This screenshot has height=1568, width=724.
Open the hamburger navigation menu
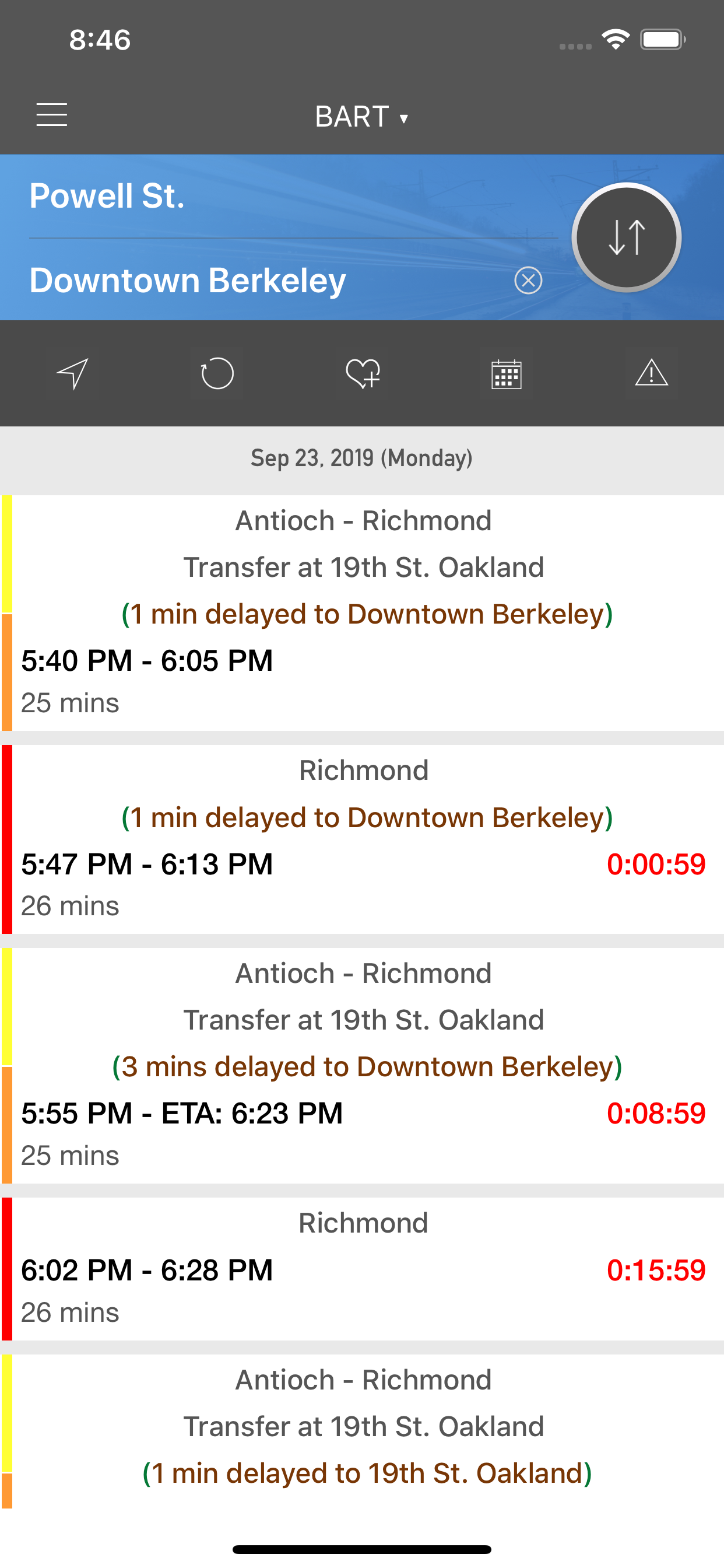pyautogui.click(x=52, y=115)
